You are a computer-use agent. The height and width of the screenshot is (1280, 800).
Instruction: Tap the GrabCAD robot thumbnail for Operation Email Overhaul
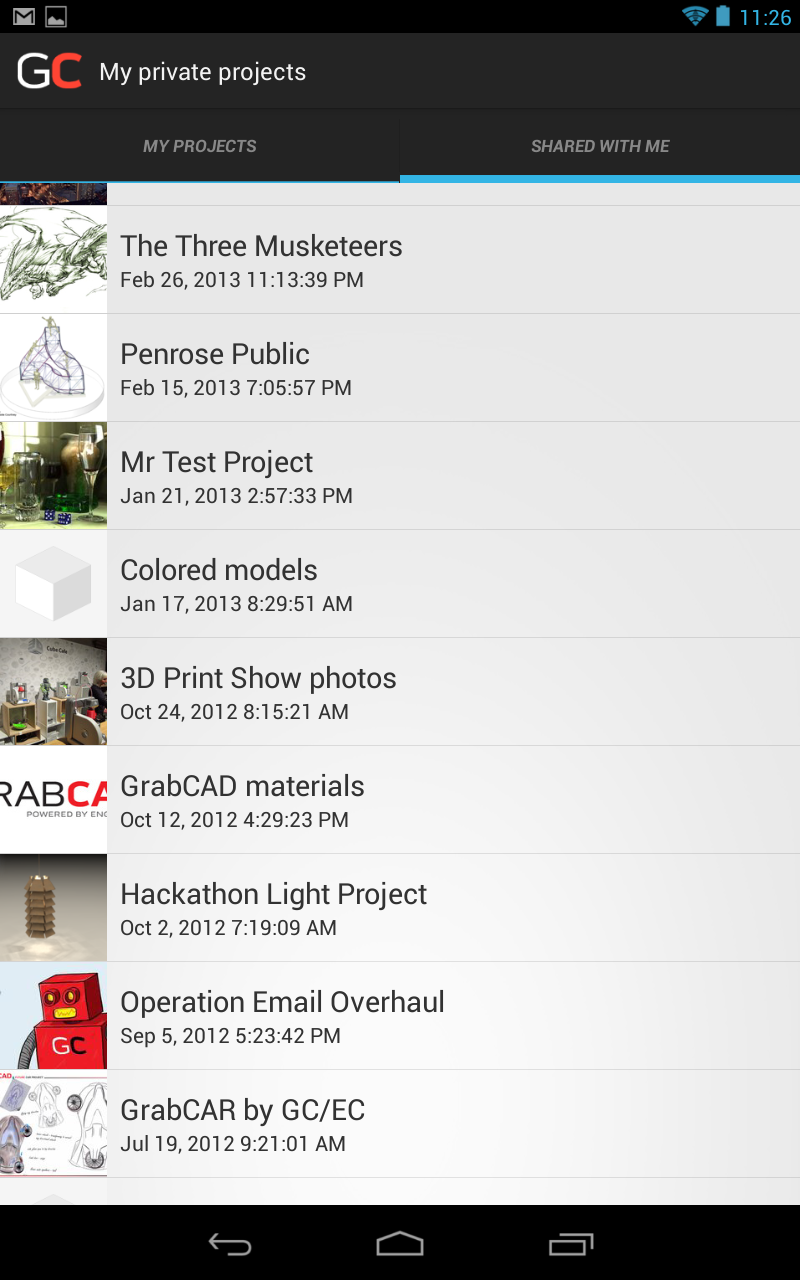(53, 1015)
